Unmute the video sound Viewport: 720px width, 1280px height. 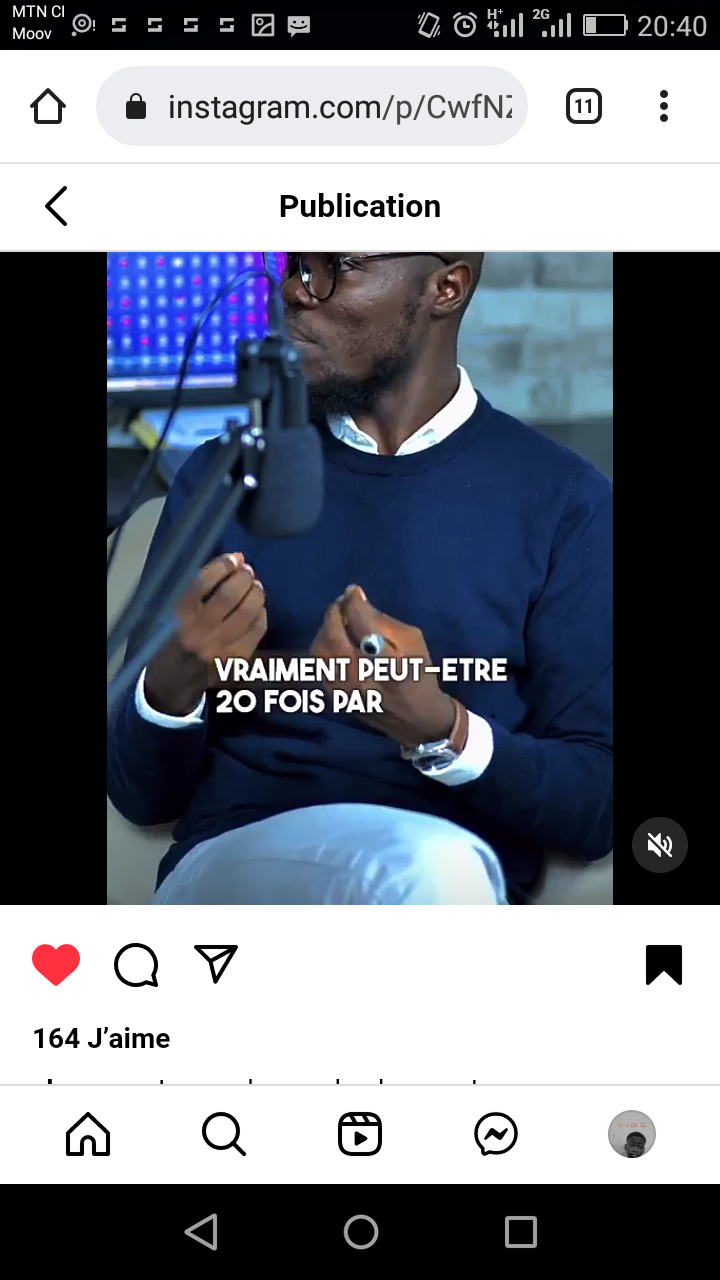659,846
